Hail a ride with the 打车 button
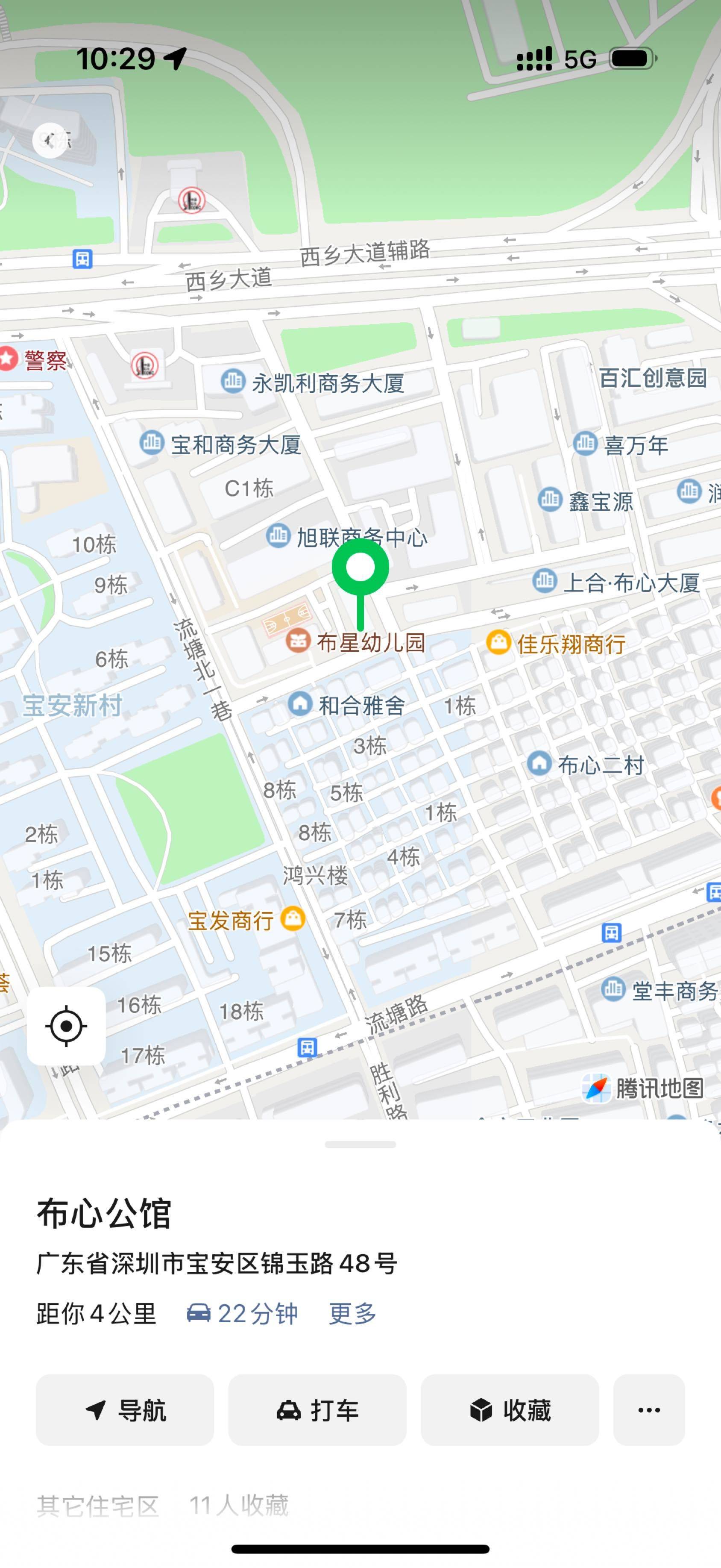The image size is (721, 1568). pyautogui.click(x=317, y=1410)
